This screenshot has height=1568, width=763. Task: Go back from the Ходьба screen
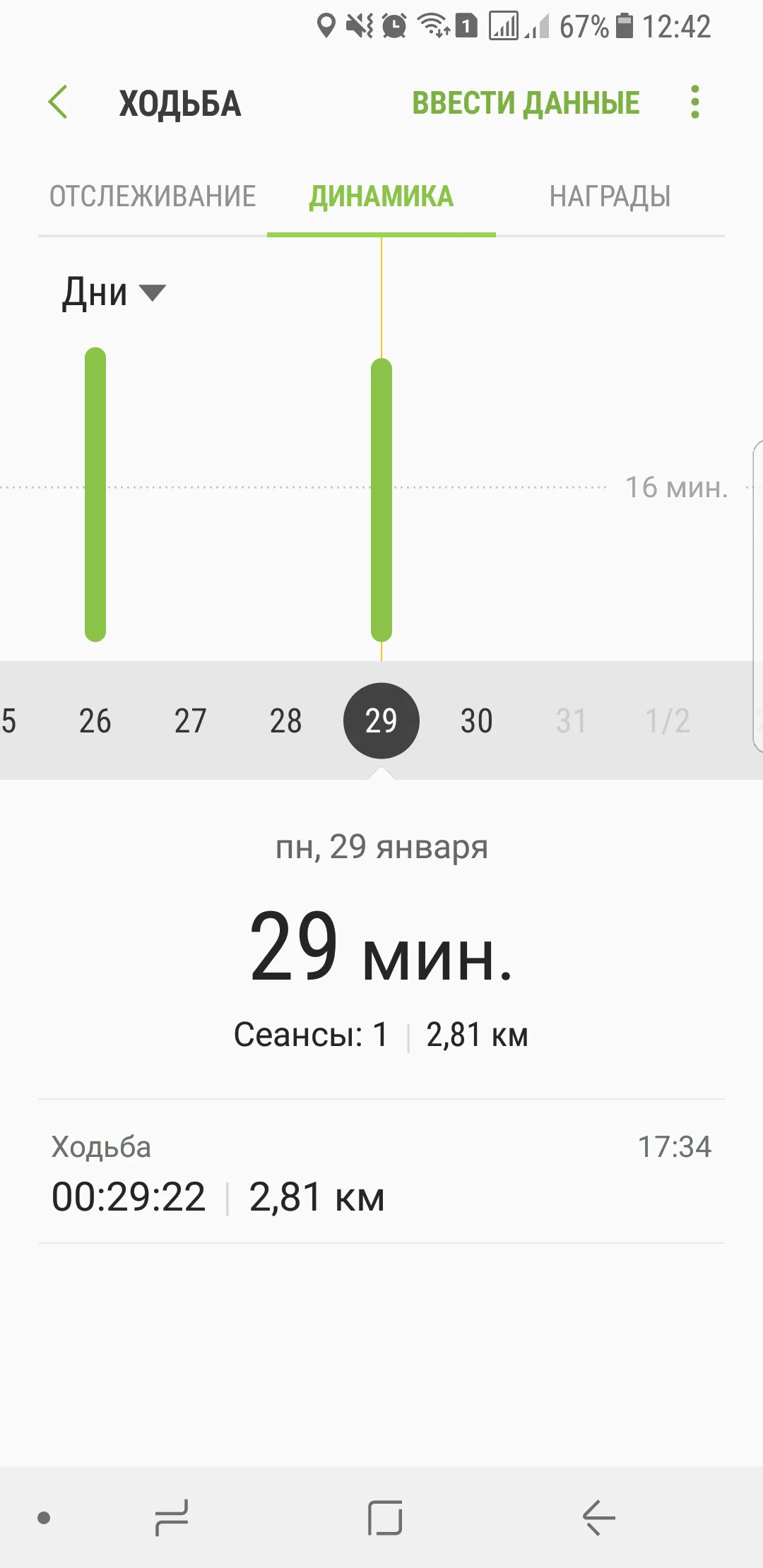click(x=58, y=102)
